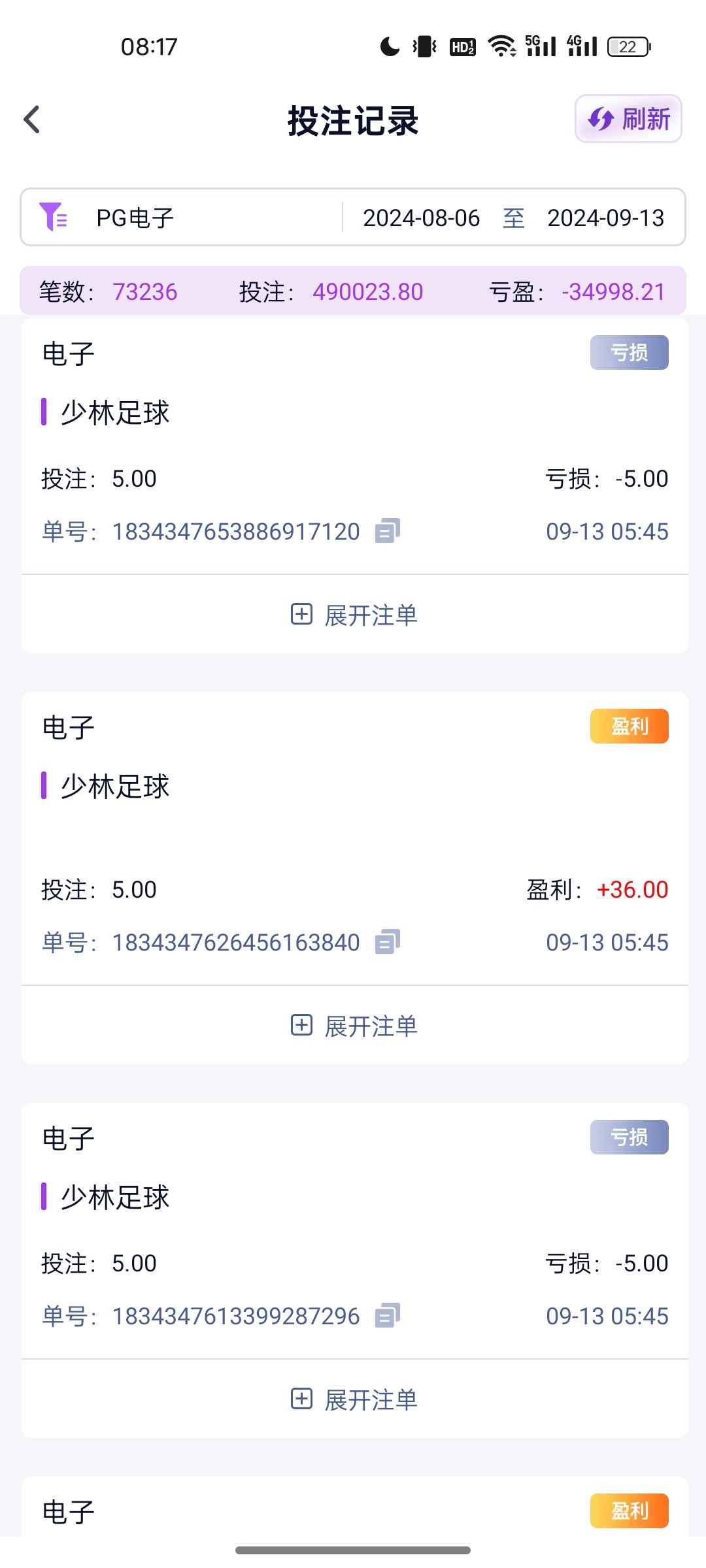Tap the back arrow to return
The image size is (706, 1568).
(x=32, y=120)
